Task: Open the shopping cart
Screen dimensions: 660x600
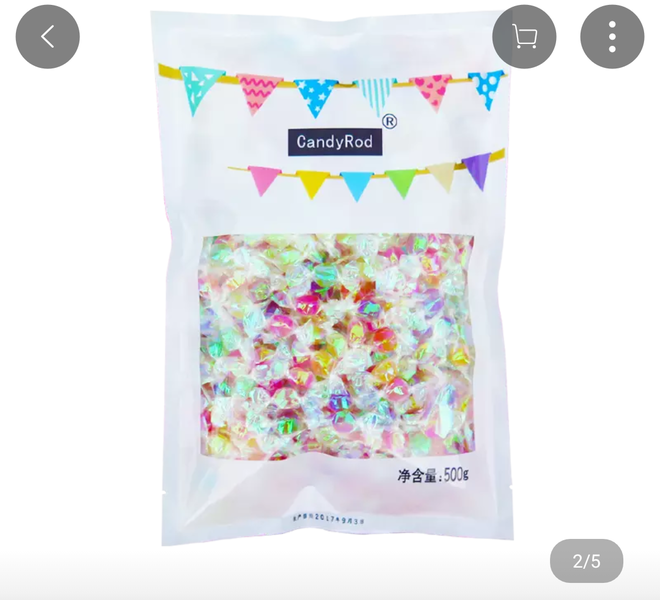Action: tap(524, 37)
